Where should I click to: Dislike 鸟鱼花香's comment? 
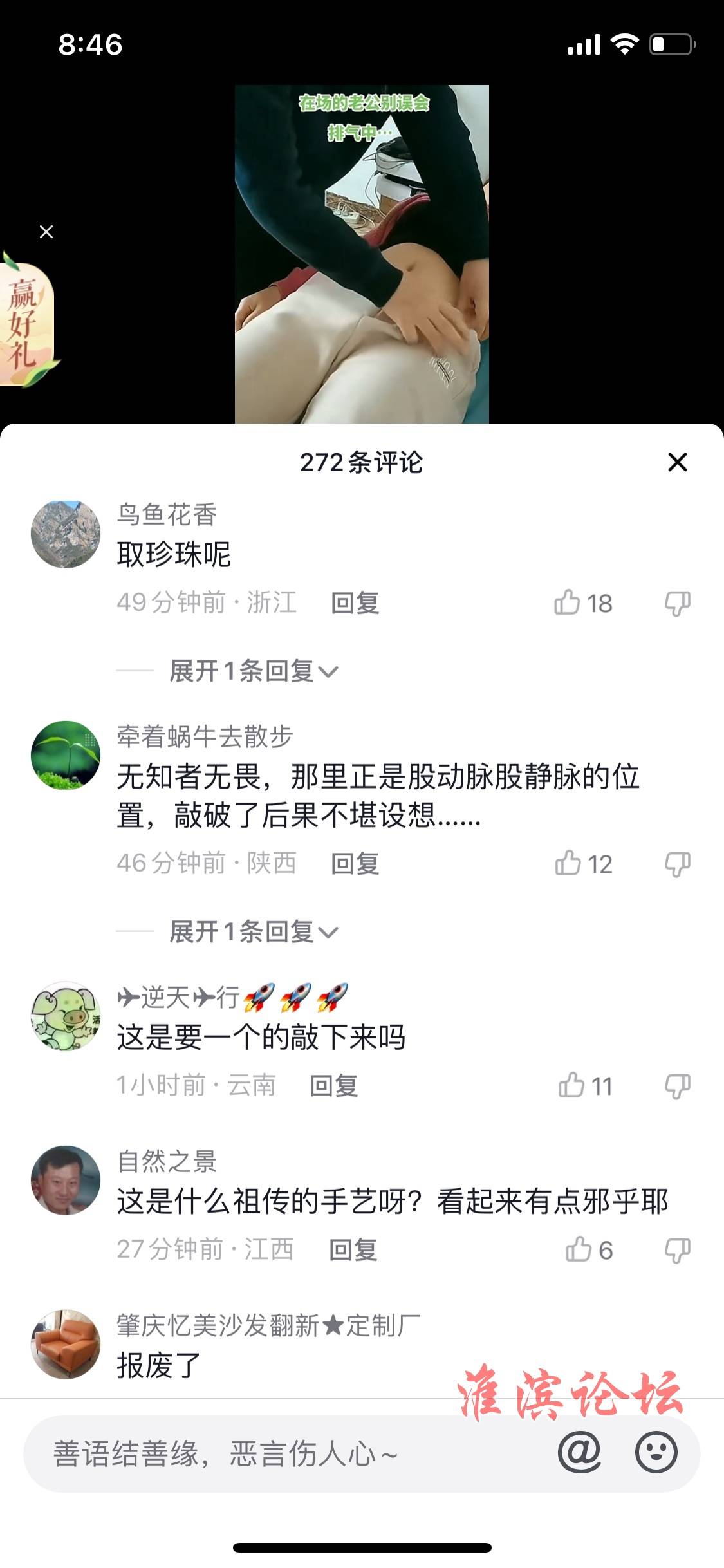coord(677,603)
